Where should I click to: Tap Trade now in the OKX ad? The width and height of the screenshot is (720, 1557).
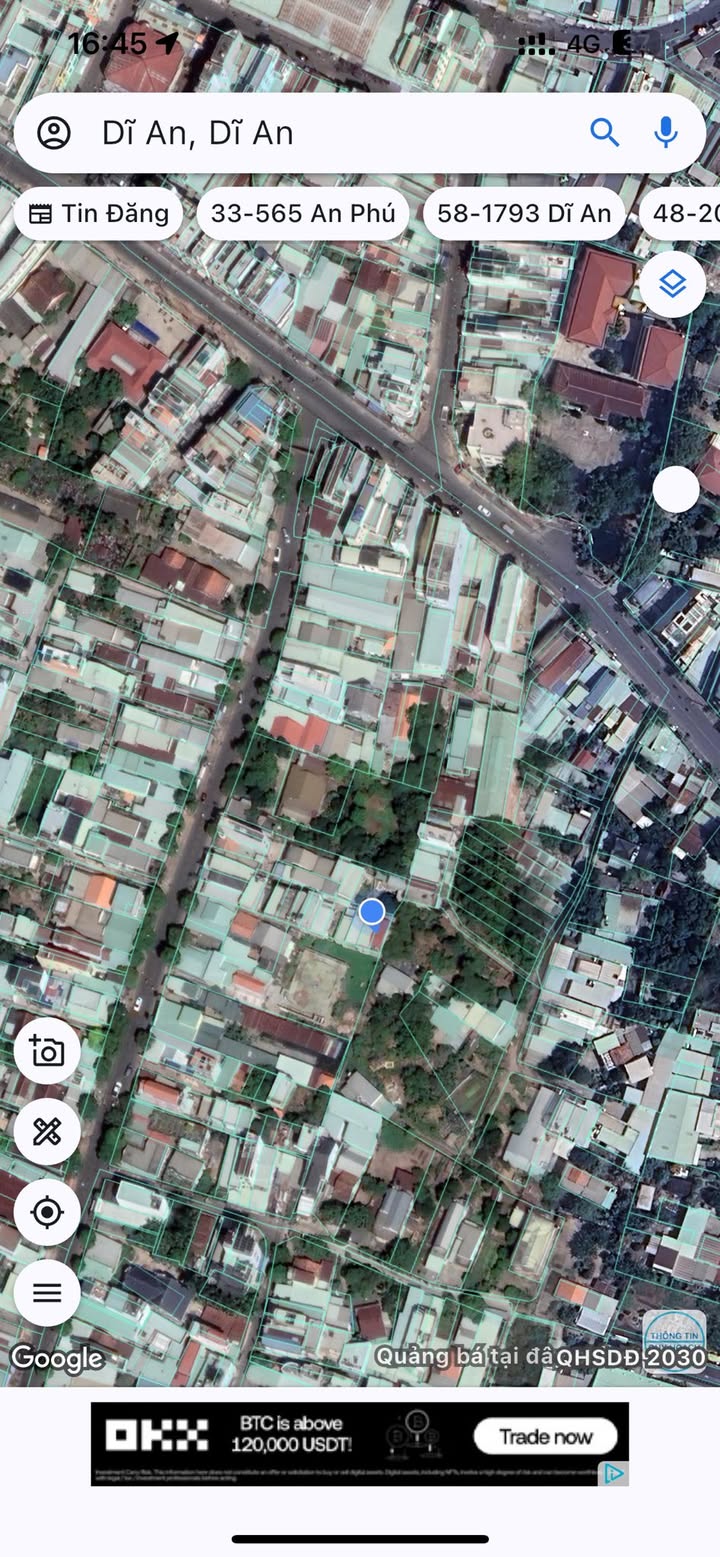coord(545,1437)
